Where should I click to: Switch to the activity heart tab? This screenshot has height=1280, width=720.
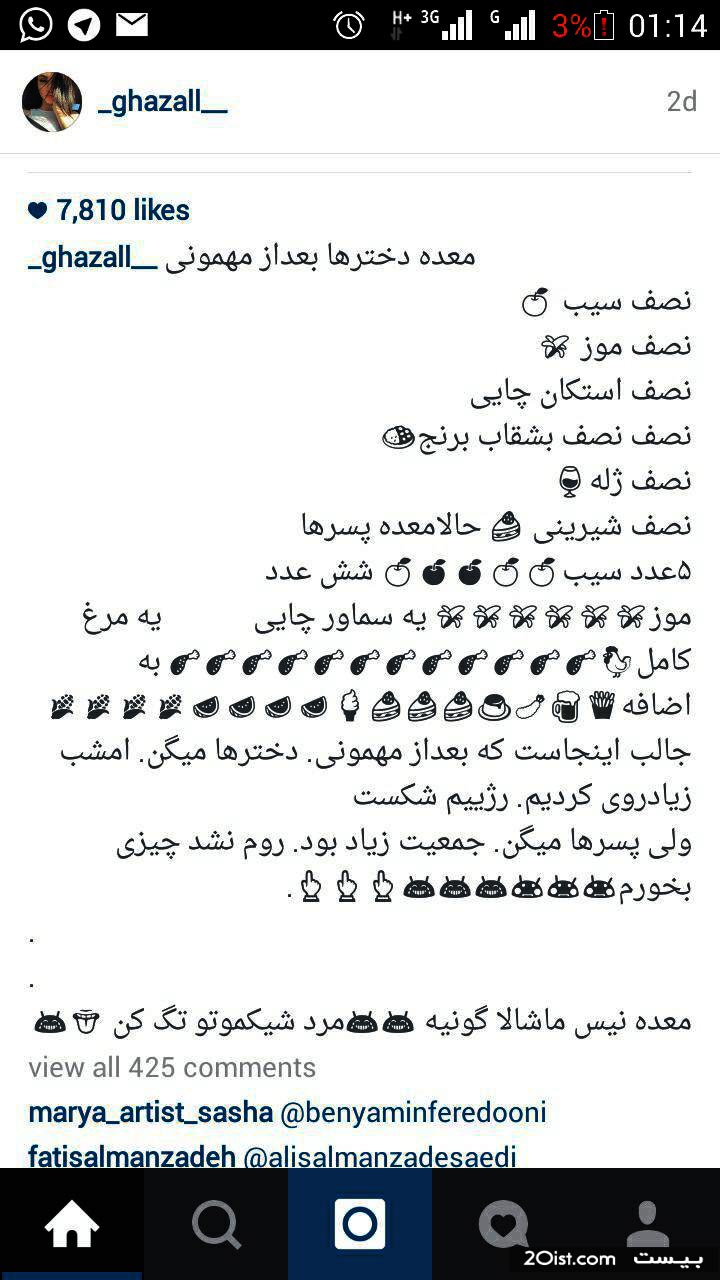tap(504, 1224)
